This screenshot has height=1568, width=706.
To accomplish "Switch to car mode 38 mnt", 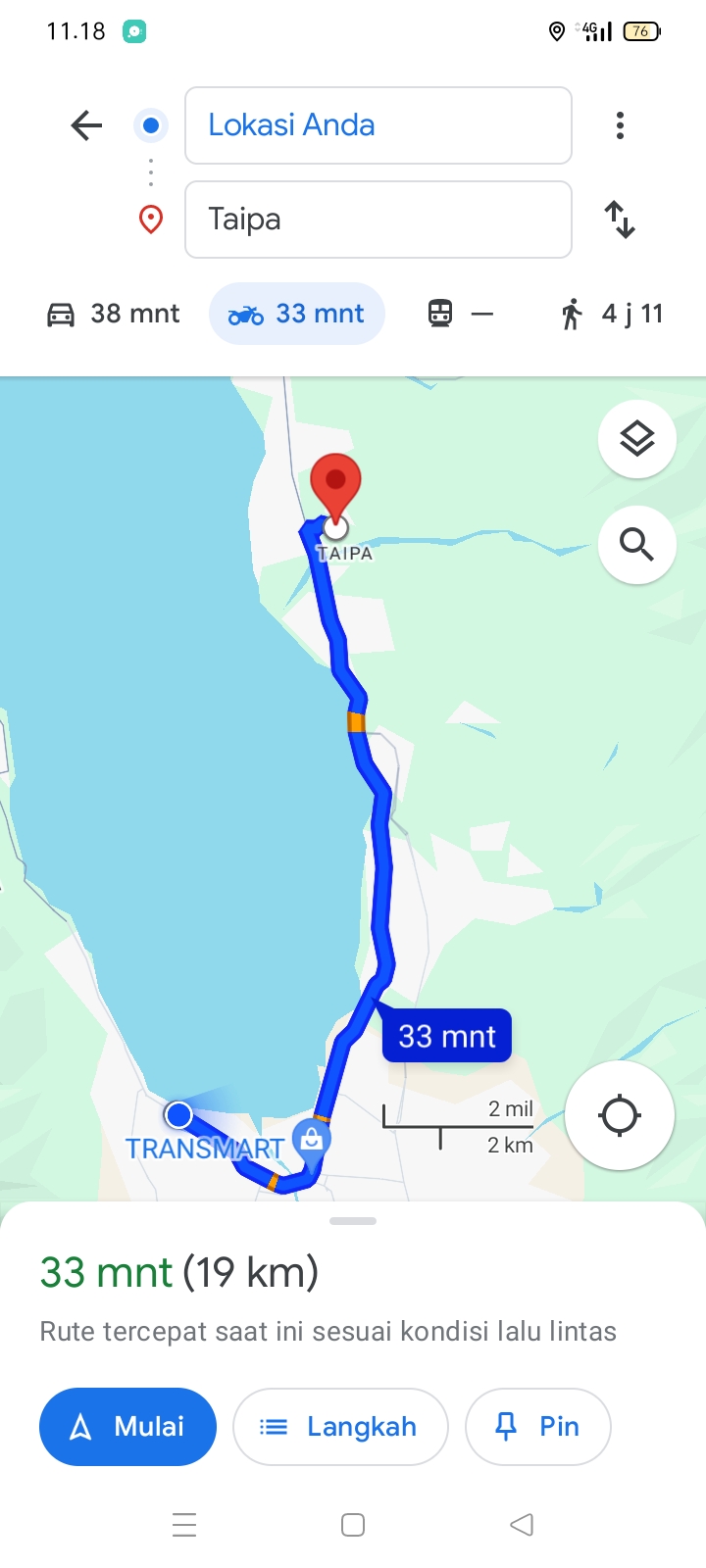I will tap(114, 314).
